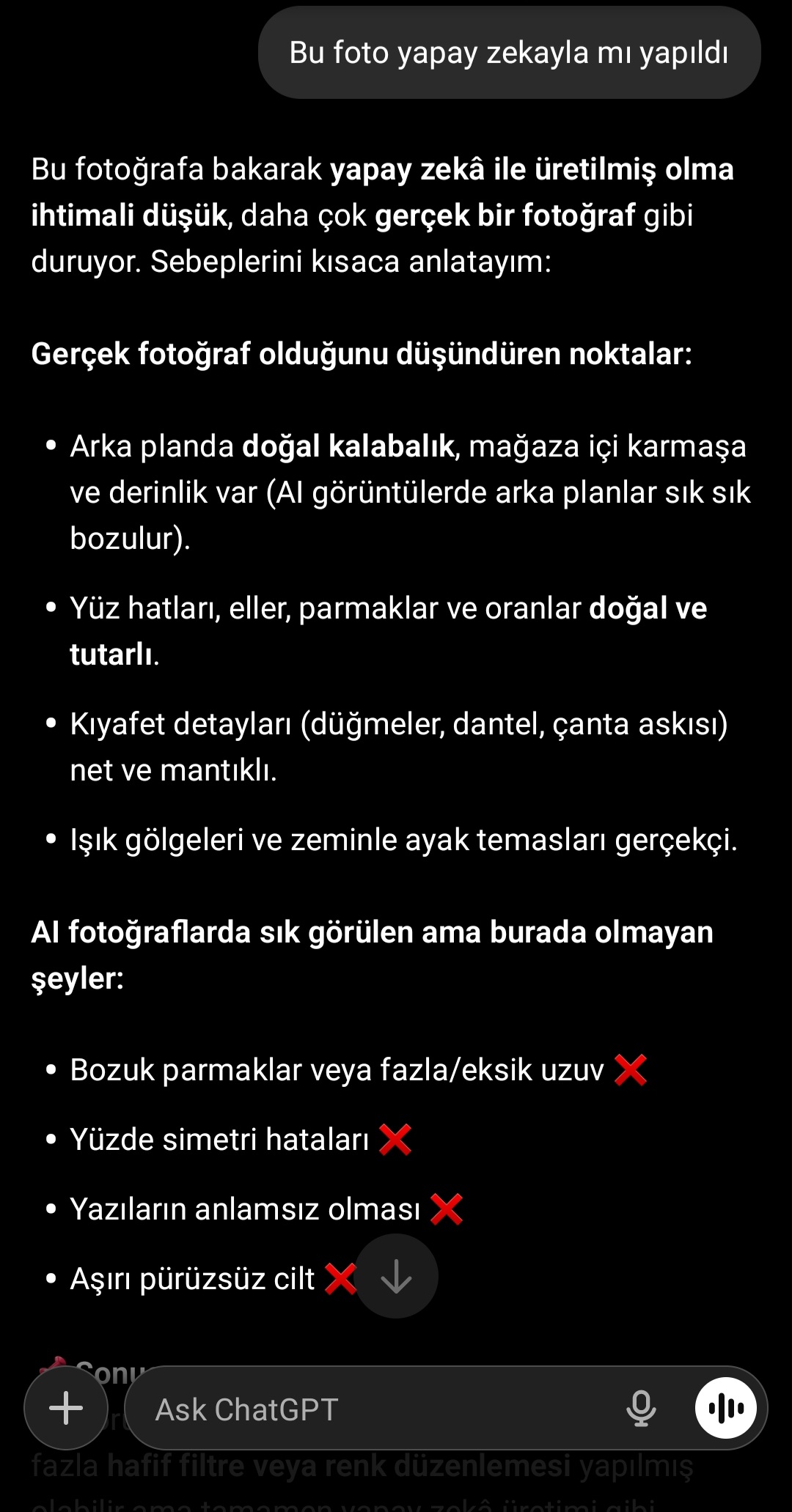The image size is (792, 1512).
Task: Jump to the bottom with the down arrow button
Action: (x=397, y=1276)
